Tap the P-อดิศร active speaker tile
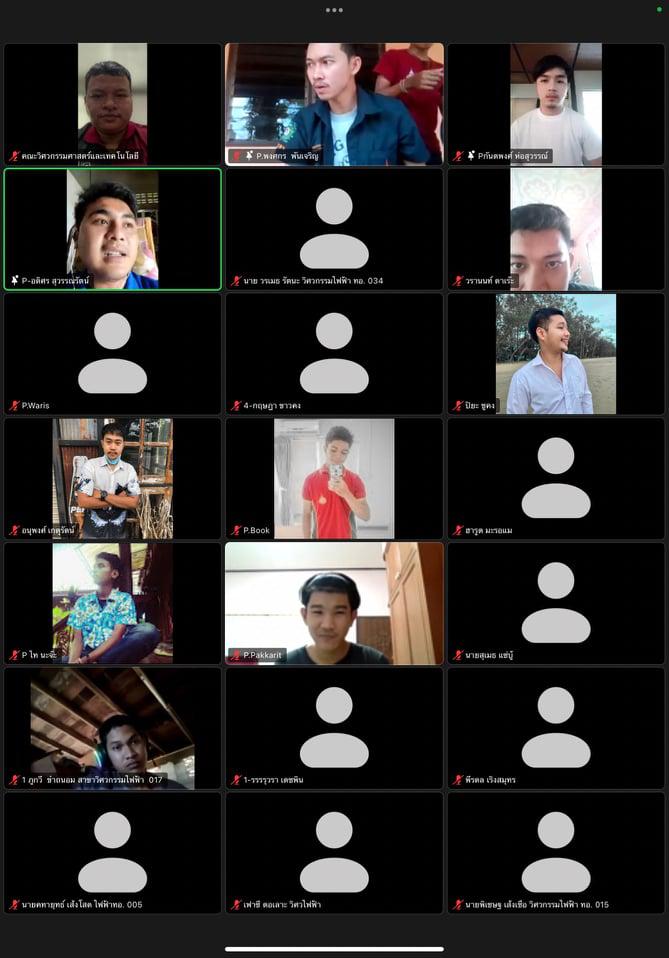The height and width of the screenshot is (958, 669). [x=112, y=229]
